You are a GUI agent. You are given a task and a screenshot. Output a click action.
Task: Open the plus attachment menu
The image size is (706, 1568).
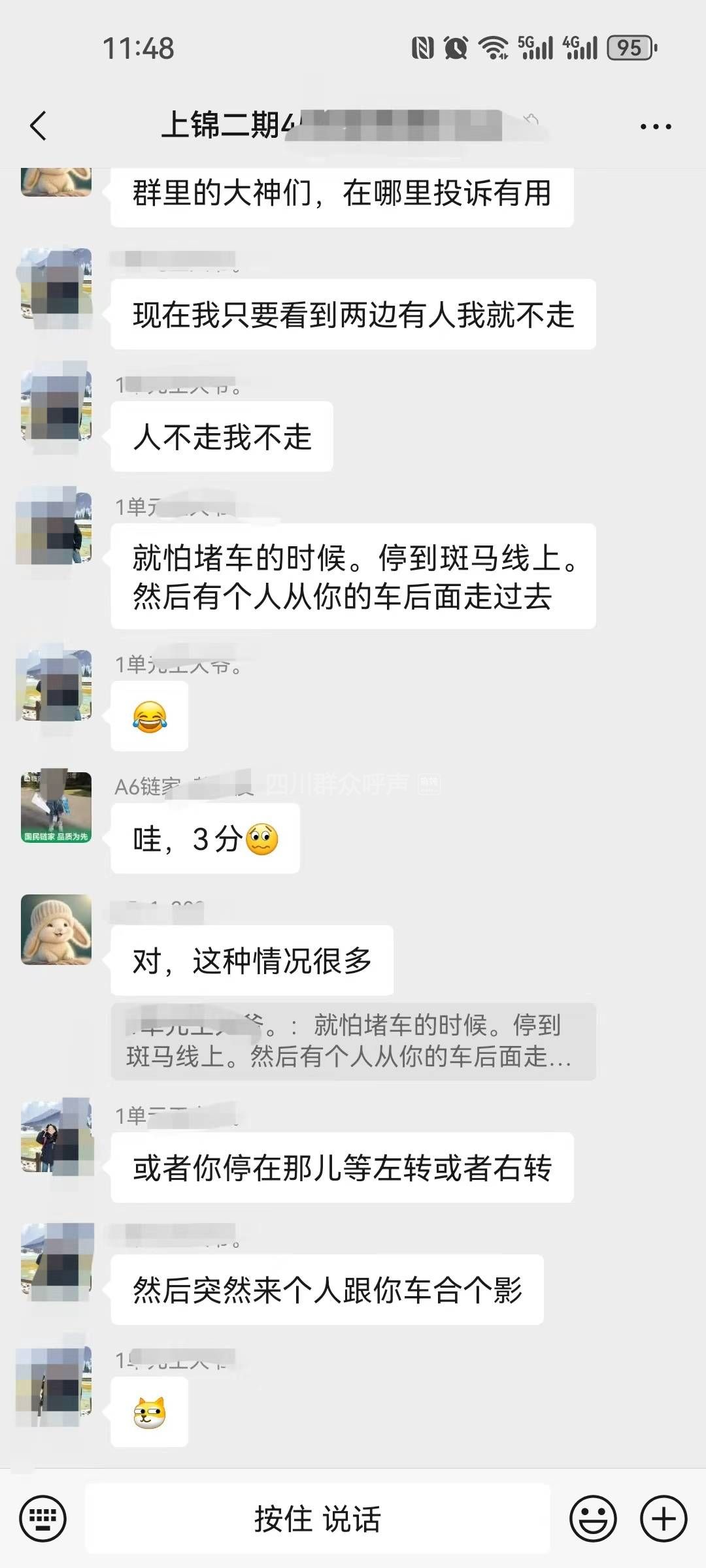tap(663, 1519)
